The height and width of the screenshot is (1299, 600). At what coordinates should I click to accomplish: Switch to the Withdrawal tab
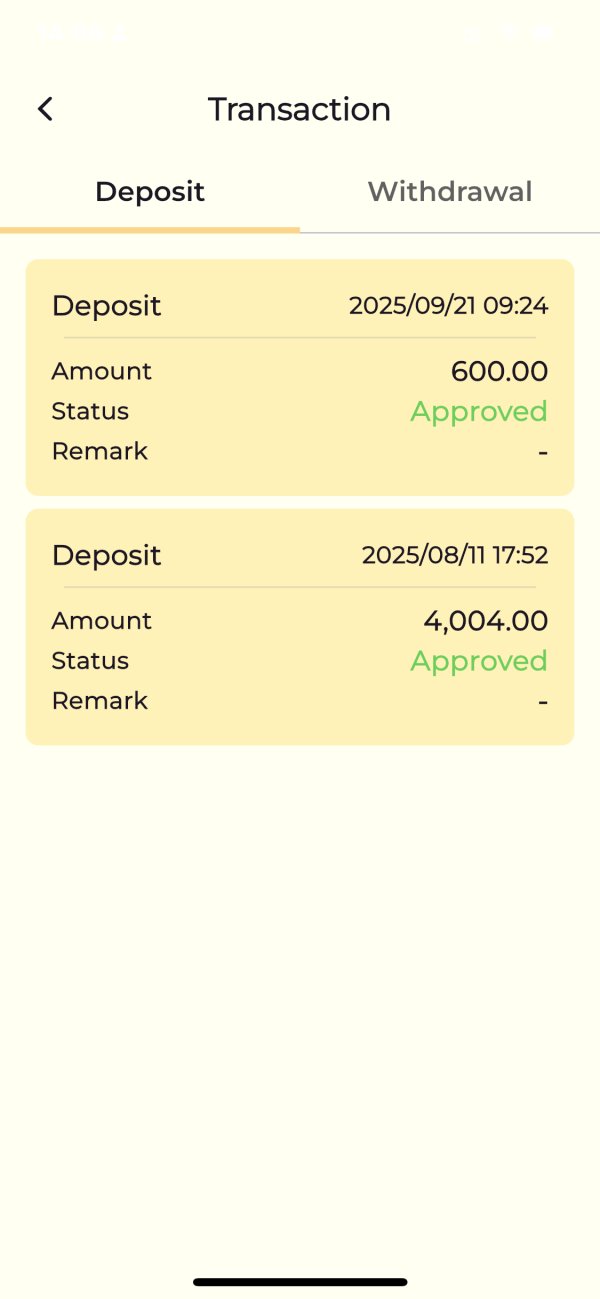449,192
